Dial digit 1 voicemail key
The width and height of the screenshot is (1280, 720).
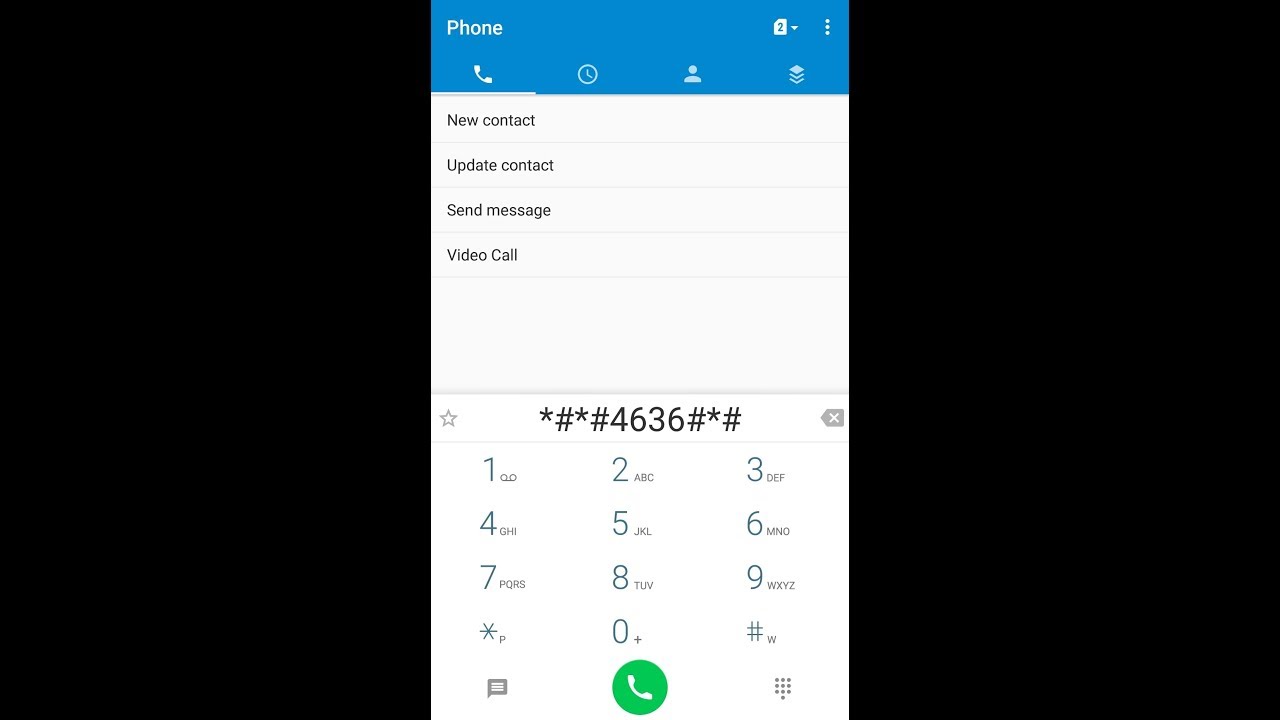[x=498, y=471]
